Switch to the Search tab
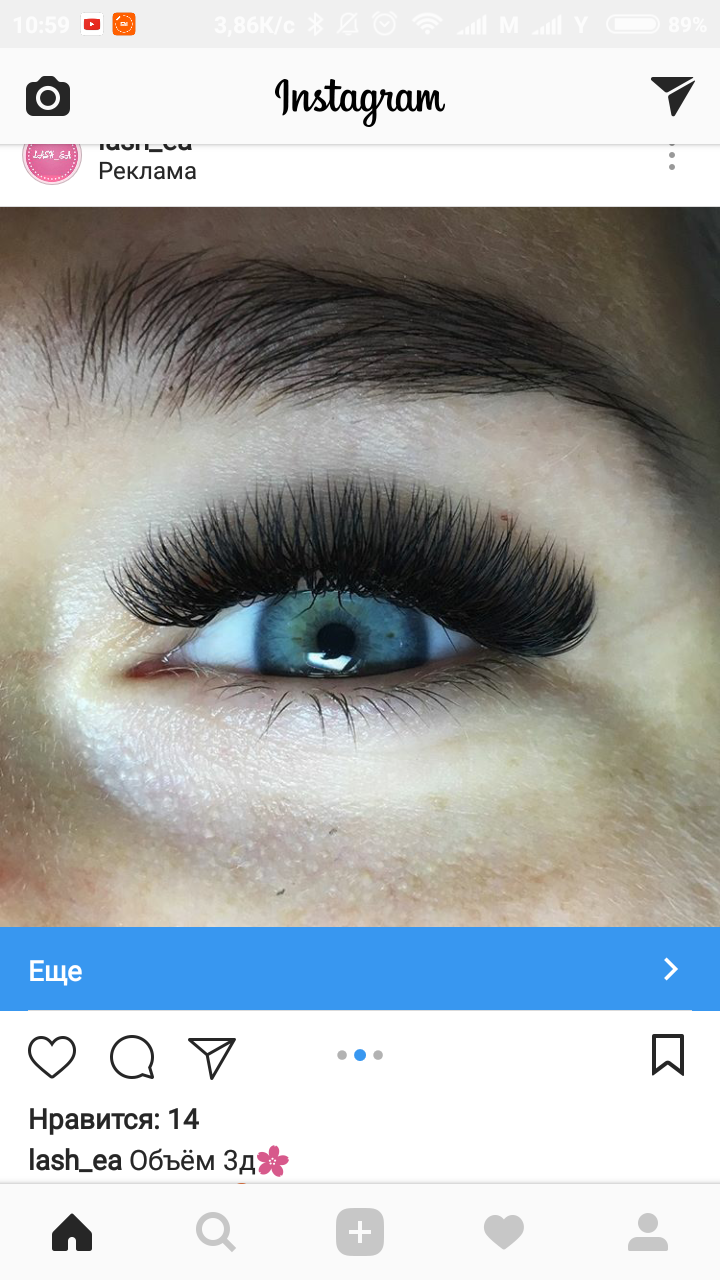This screenshot has height=1280, width=720. 216,1232
